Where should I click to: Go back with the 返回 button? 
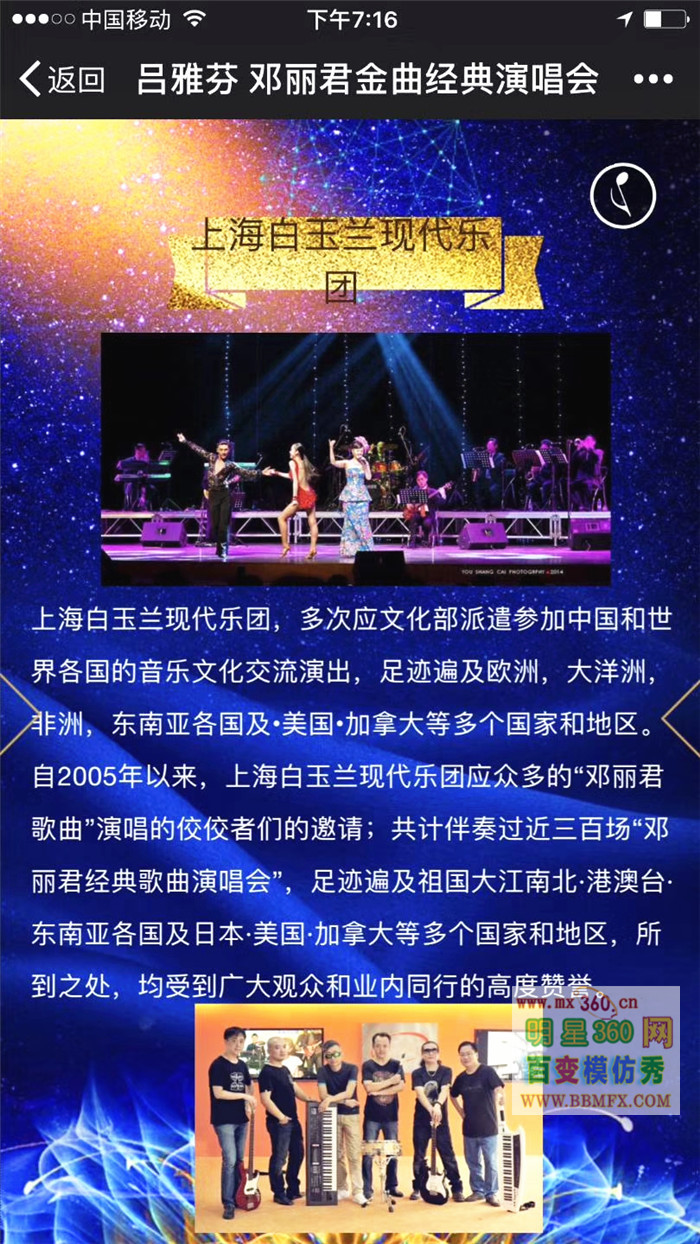point(62,79)
